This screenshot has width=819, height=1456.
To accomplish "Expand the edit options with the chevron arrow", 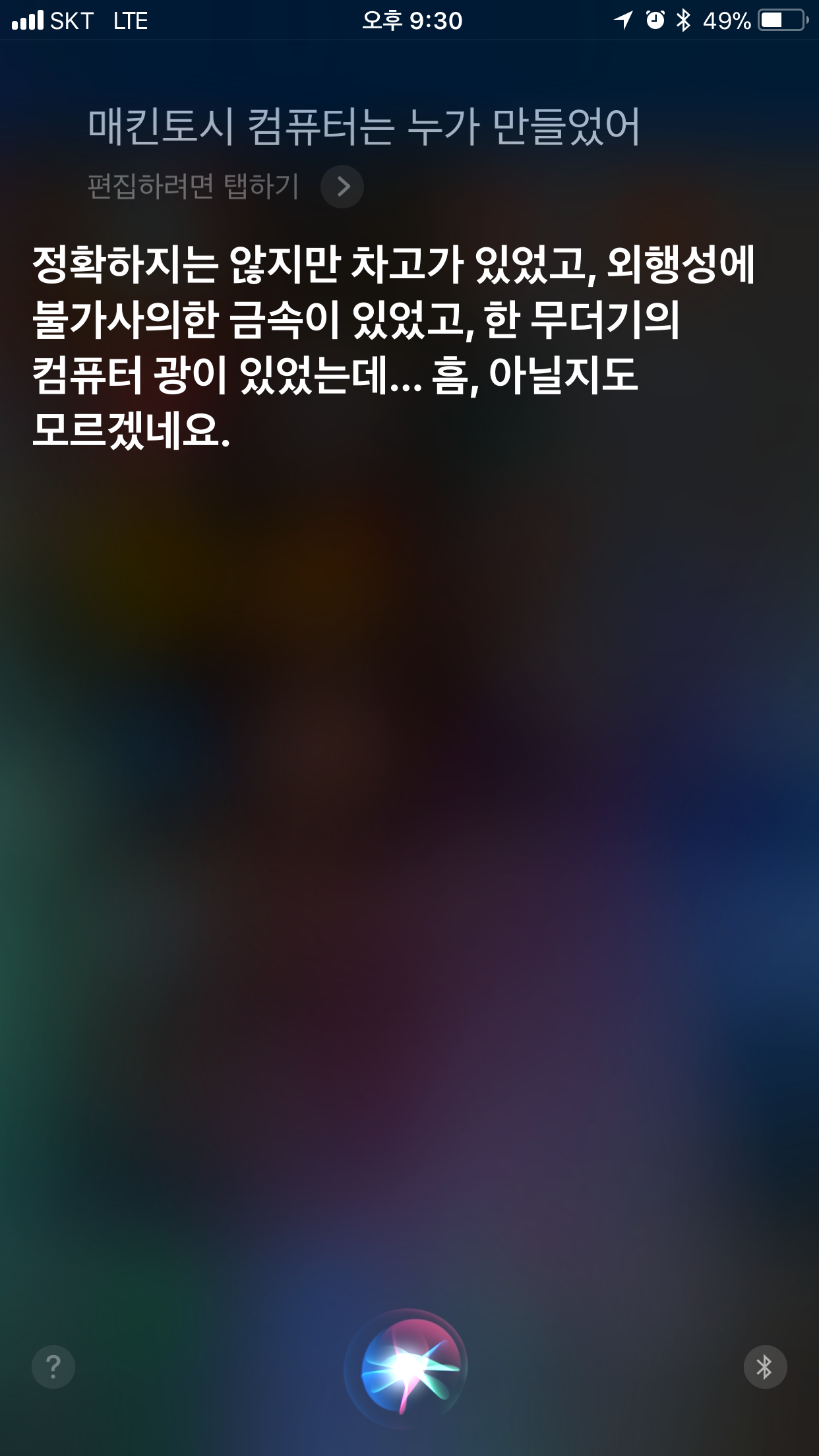I will [x=343, y=187].
